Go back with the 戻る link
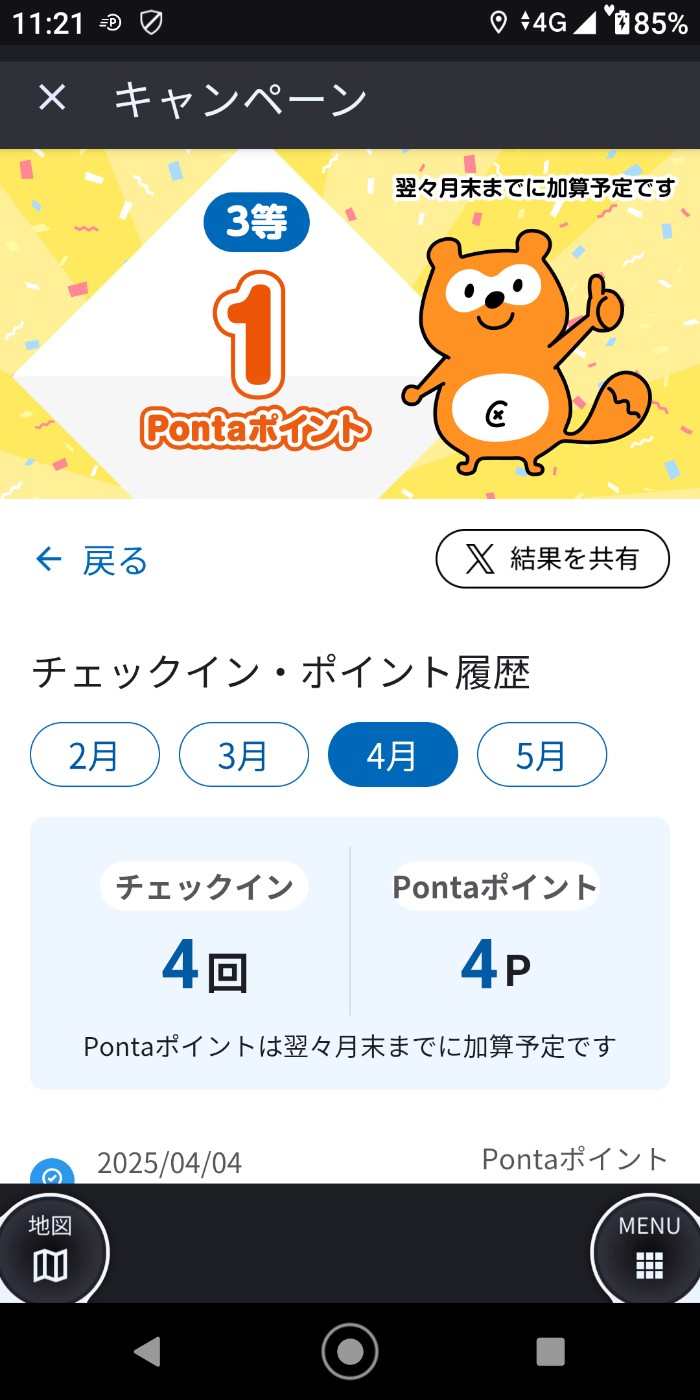 (92, 560)
